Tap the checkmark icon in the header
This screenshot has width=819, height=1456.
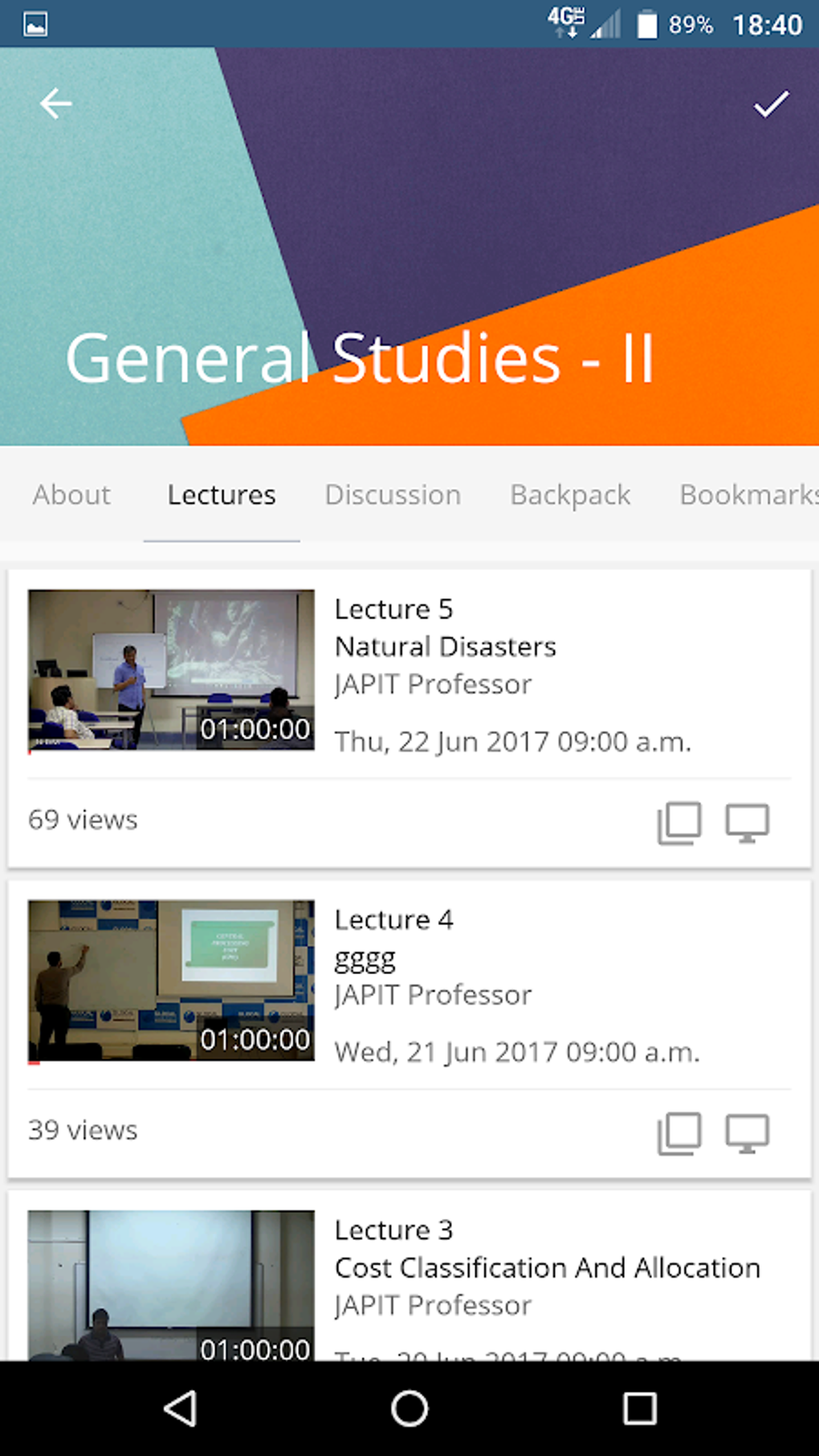point(771,104)
